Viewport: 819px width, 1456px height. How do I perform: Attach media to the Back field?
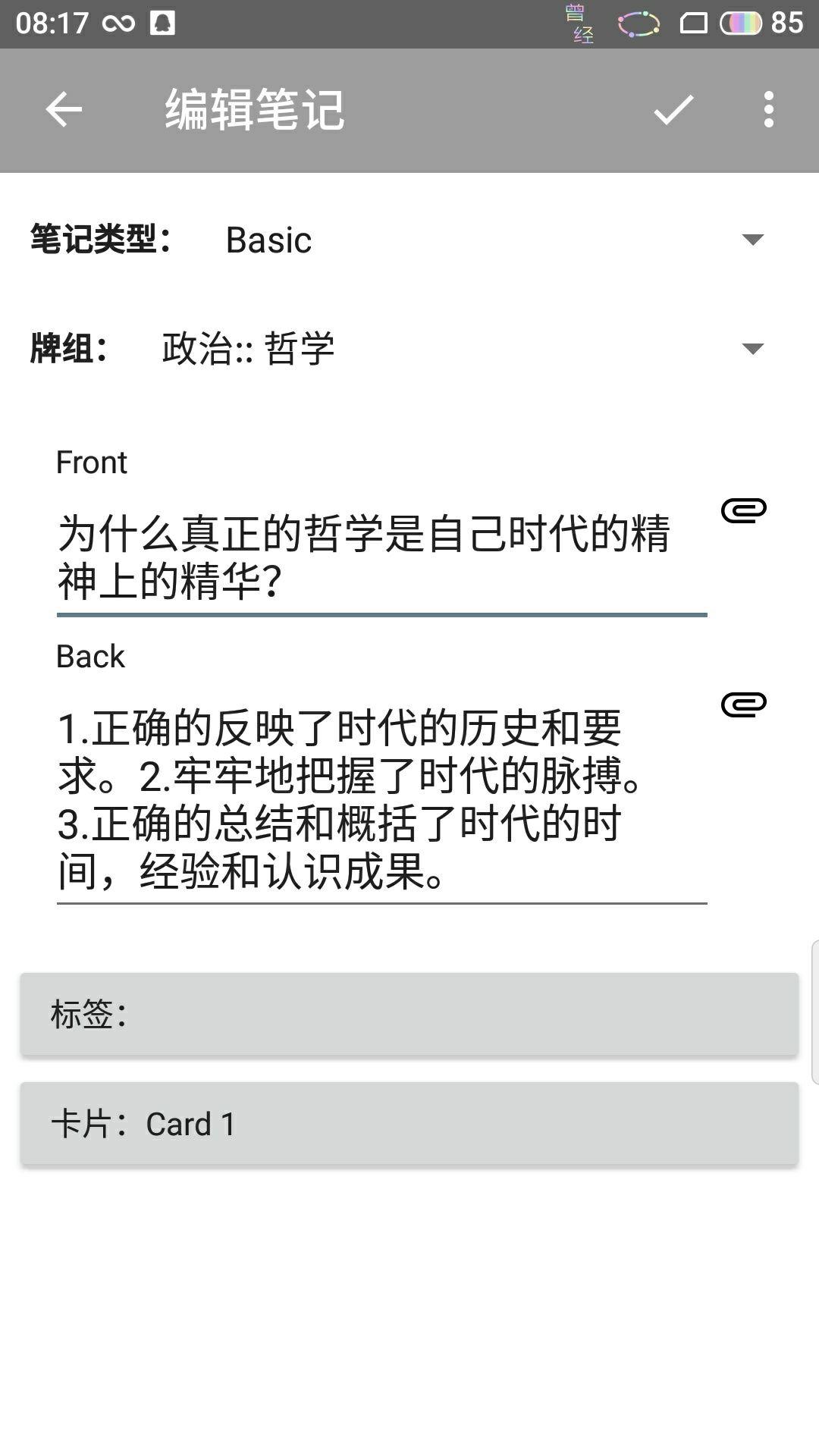coord(743,704)
